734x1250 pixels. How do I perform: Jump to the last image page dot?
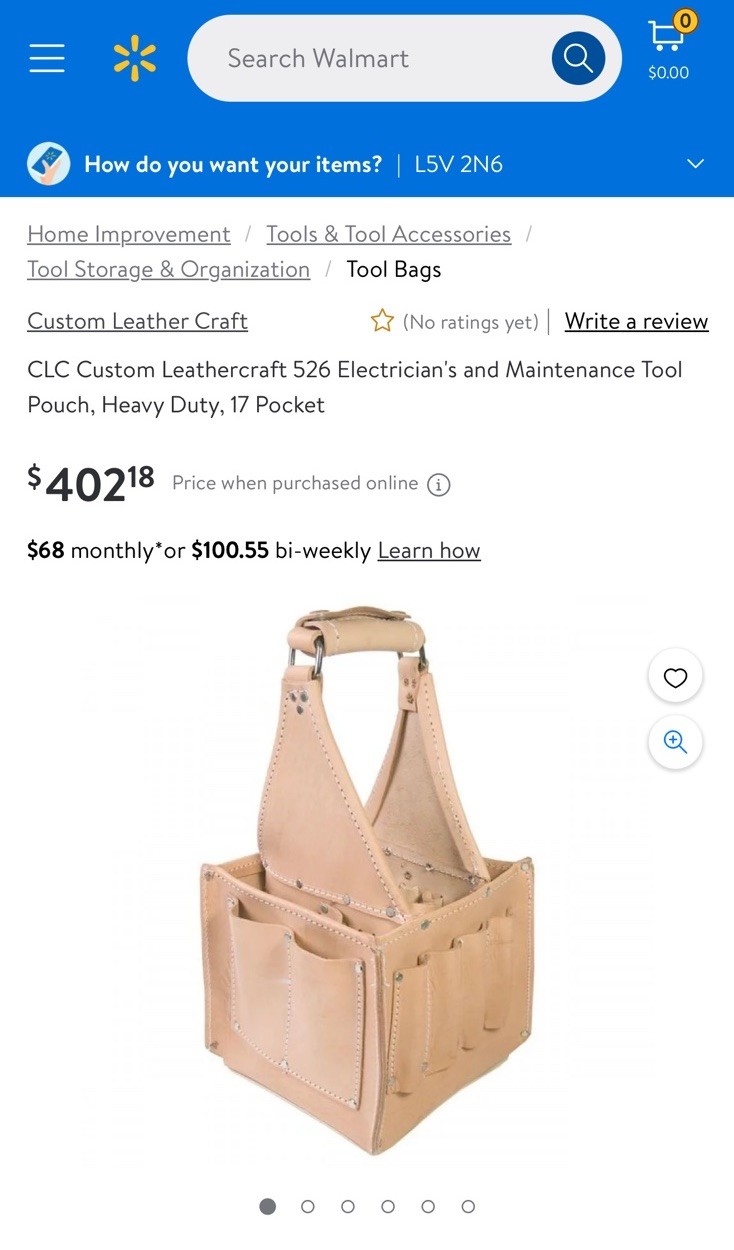[468, 1206]
